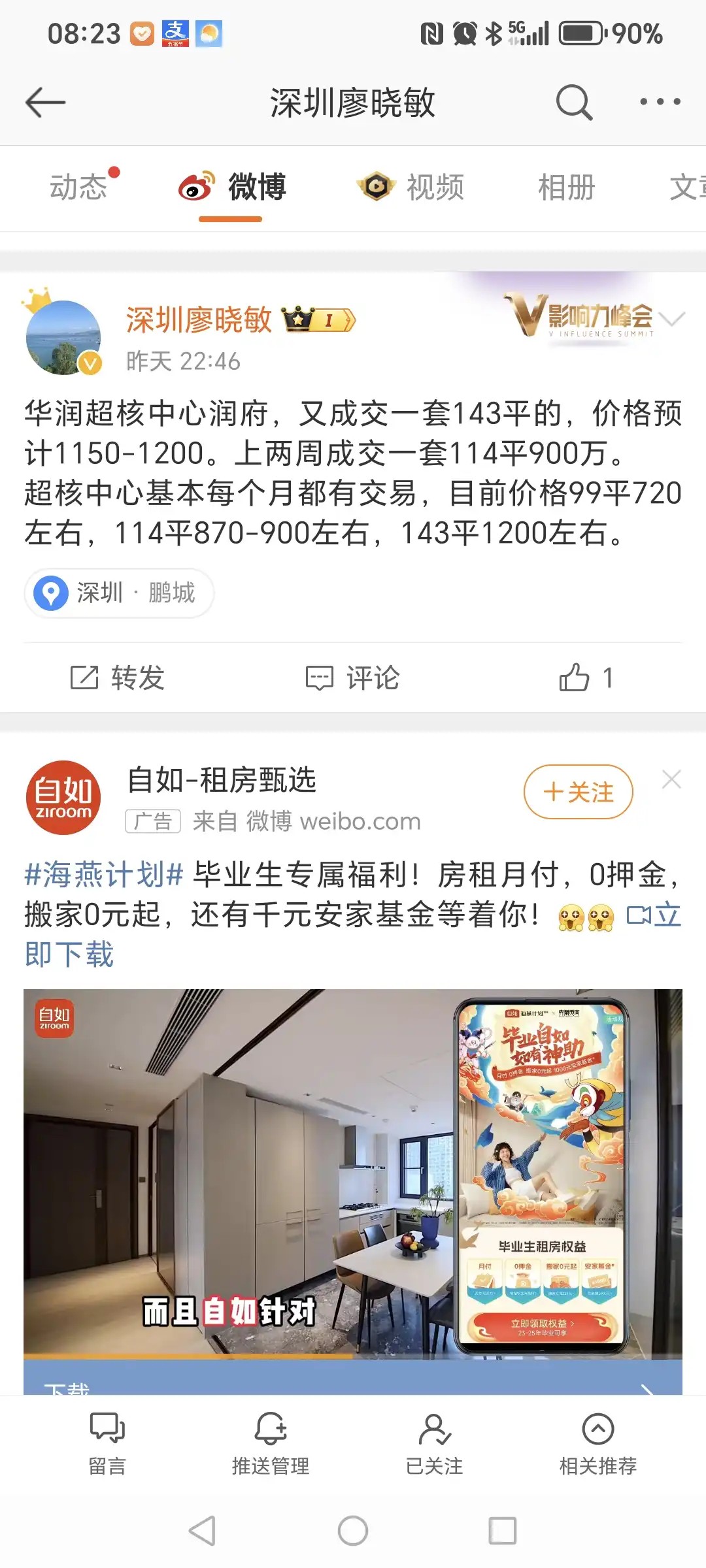Open search on this profile

click(x=574, y=103)
